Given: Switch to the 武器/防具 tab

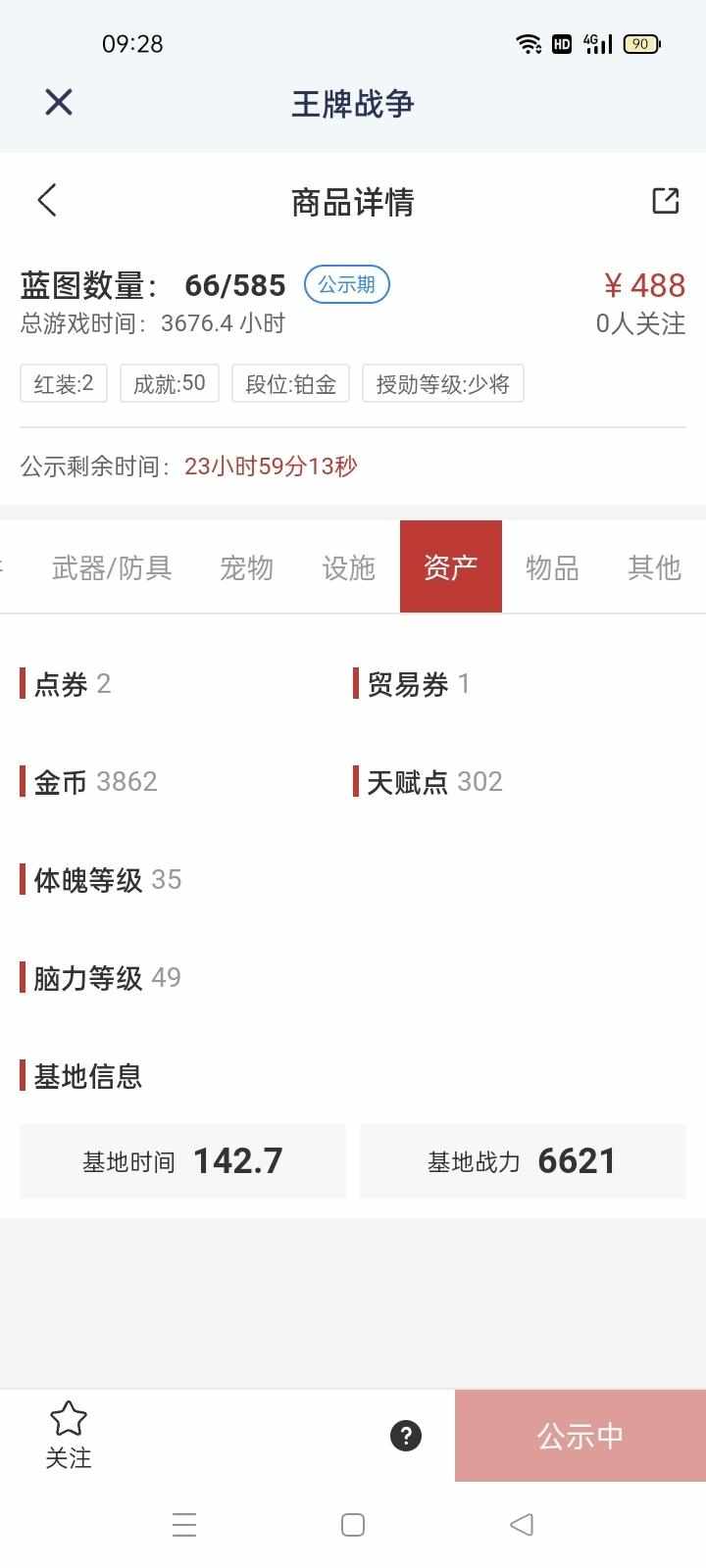Looking at the screenshot, I should (x=112, y=567).
